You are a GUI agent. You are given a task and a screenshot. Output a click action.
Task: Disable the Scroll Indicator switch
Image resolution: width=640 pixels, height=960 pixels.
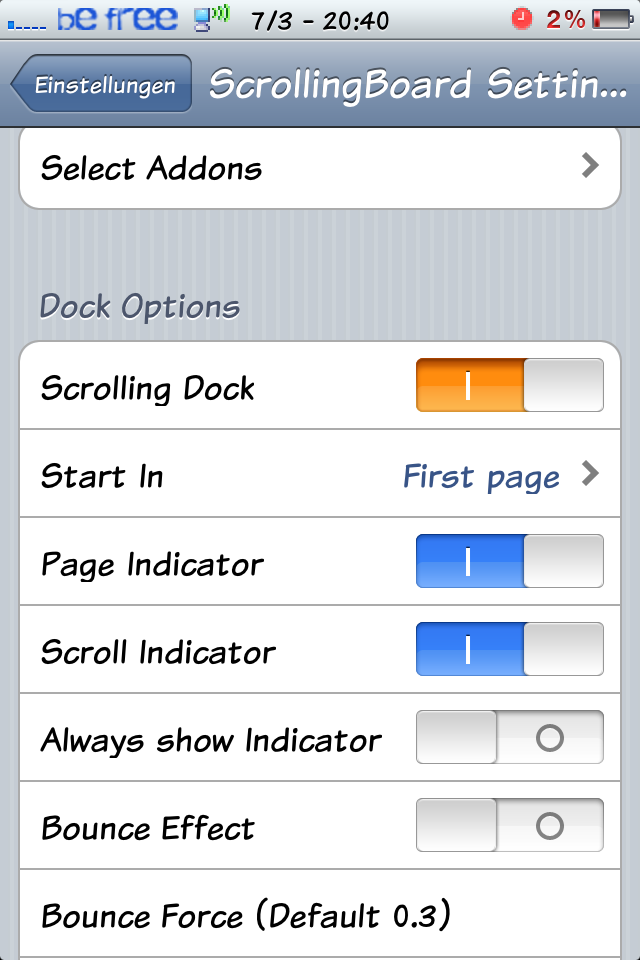click(509, 650)
